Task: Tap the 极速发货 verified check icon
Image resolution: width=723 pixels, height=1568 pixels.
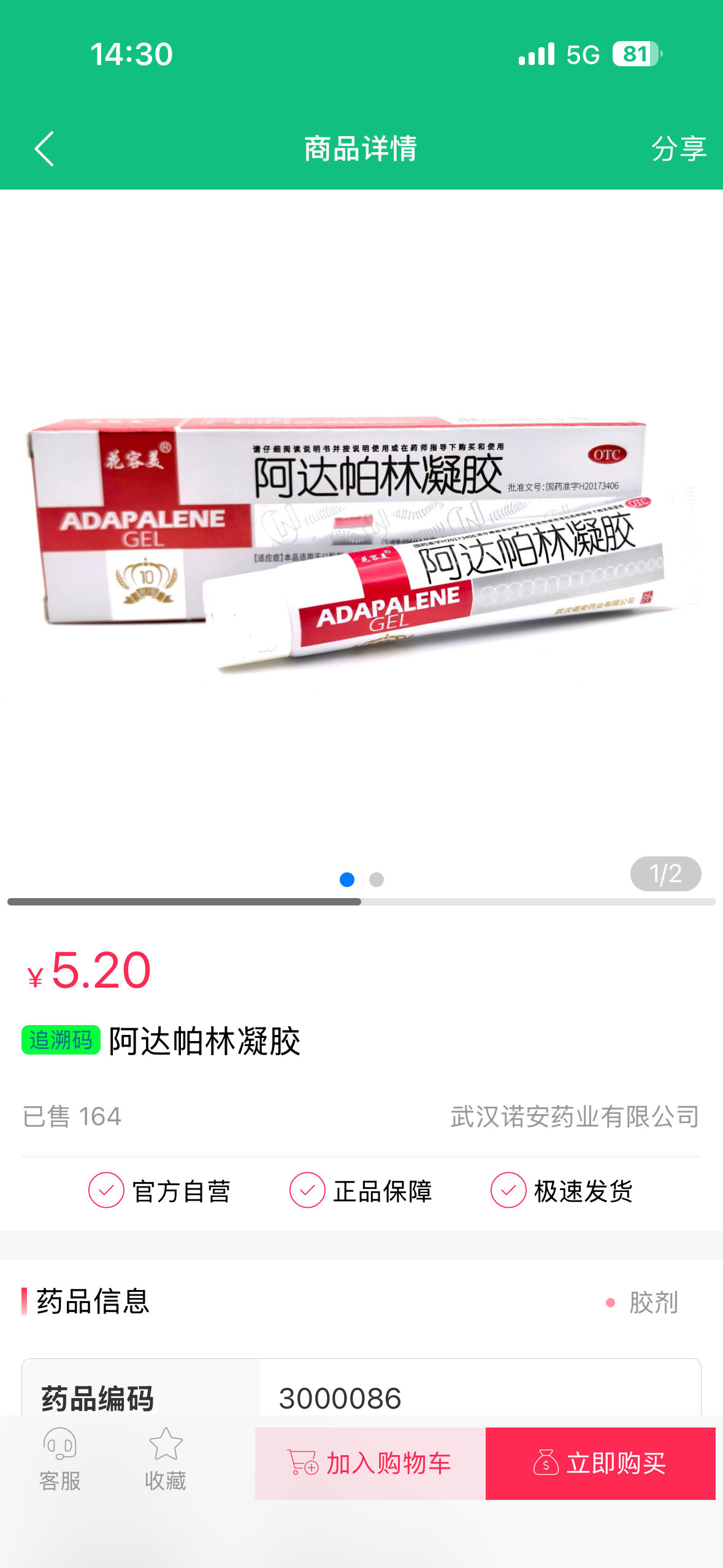Action: (508, 1191)
